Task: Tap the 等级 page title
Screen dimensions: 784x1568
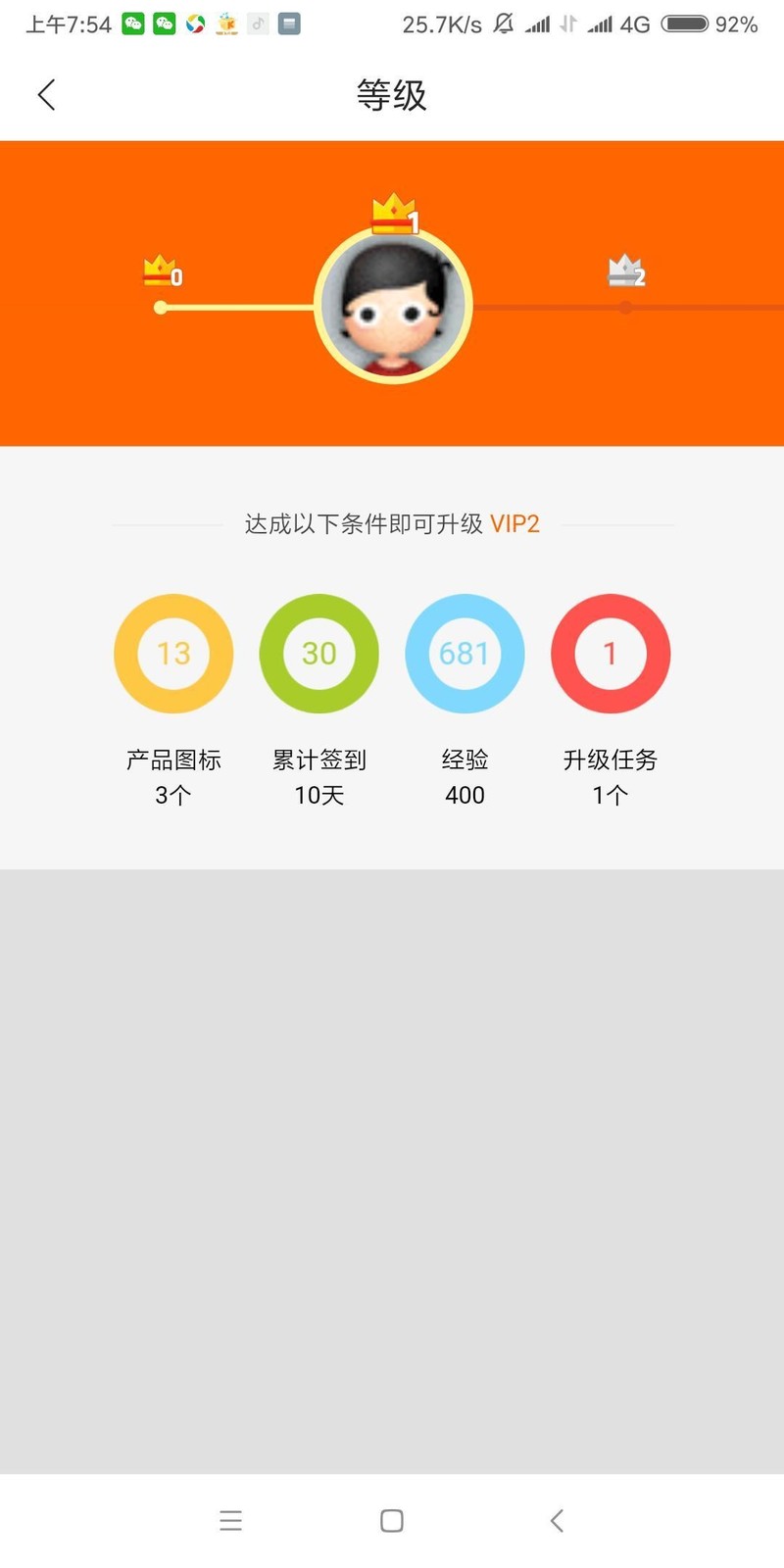Action: [392, 95]
